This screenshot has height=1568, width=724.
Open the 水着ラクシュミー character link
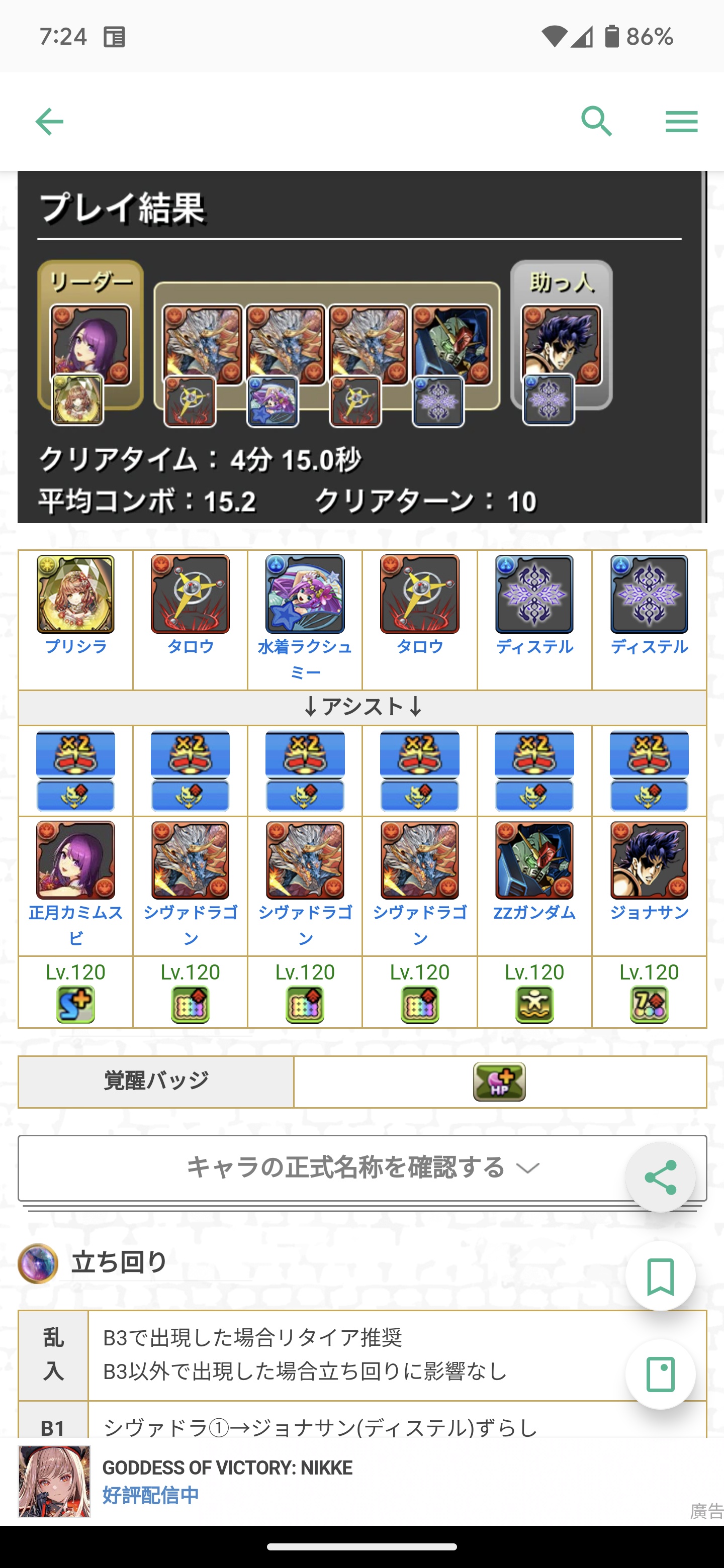tap(305, 658)
